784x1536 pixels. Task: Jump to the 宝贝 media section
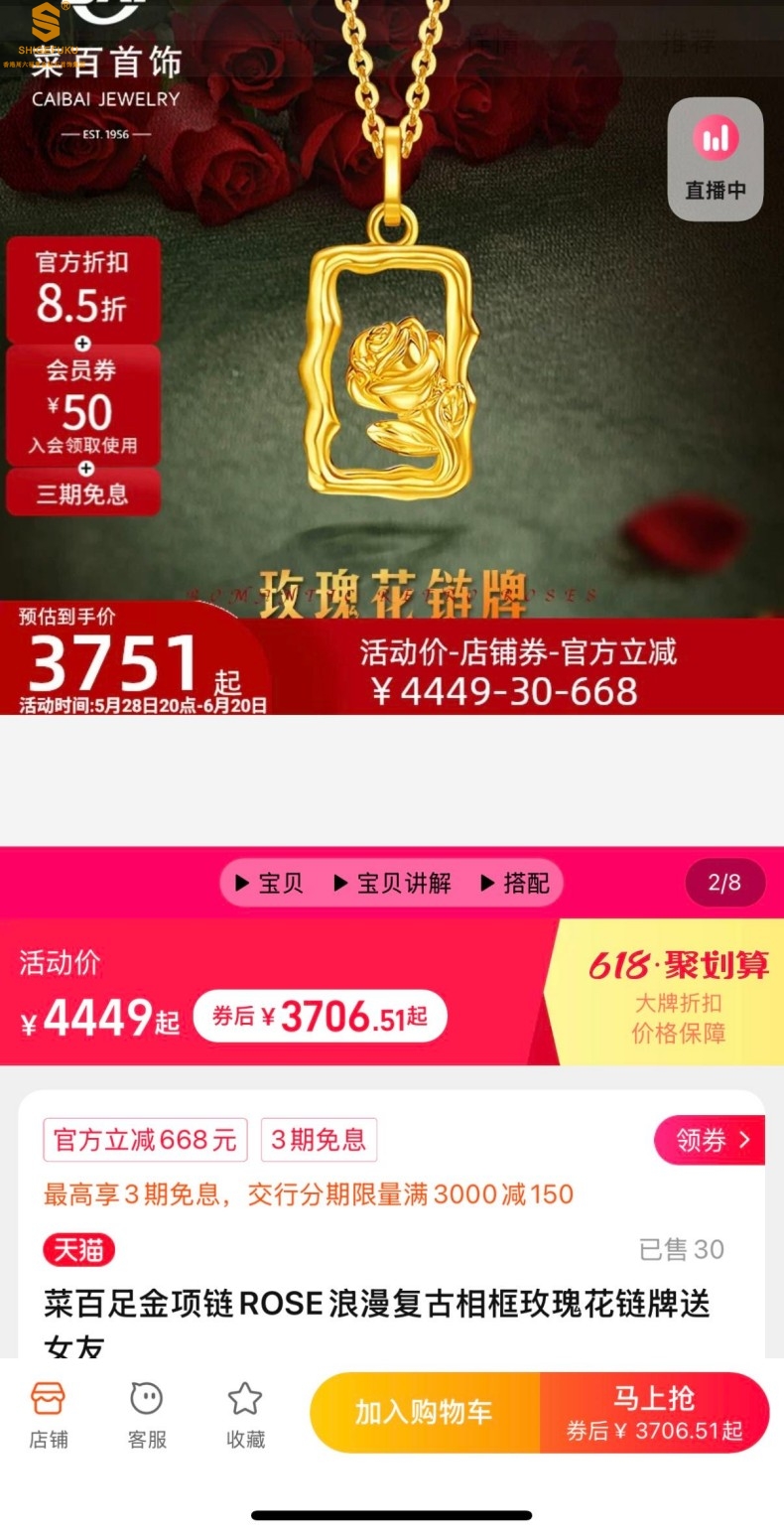coord(269,883)
